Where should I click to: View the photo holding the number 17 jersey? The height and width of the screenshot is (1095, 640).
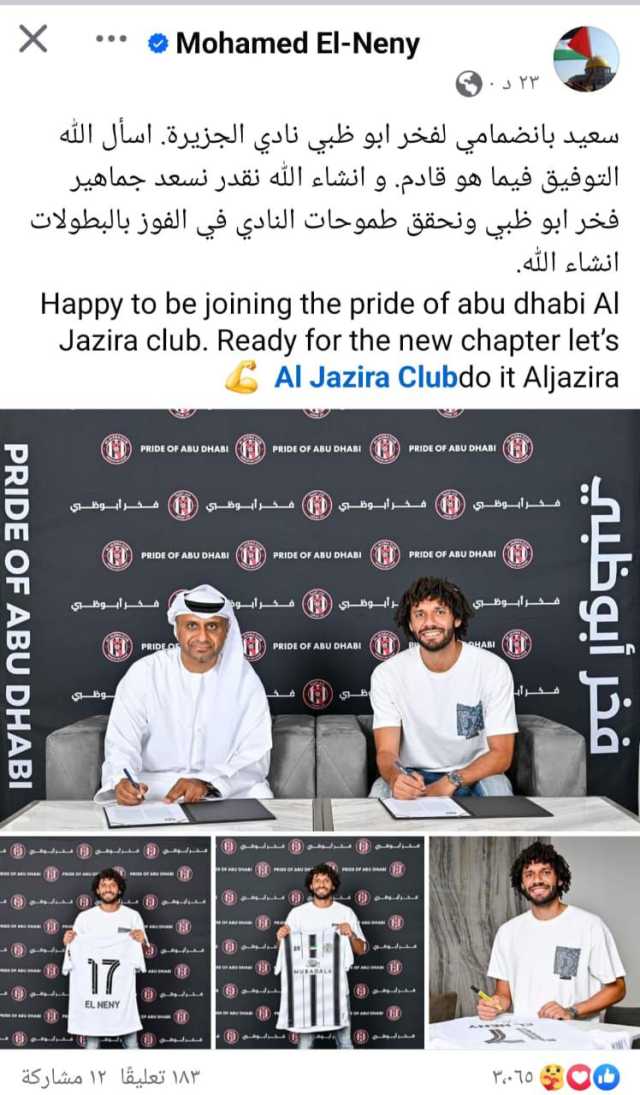coord(105,942)
